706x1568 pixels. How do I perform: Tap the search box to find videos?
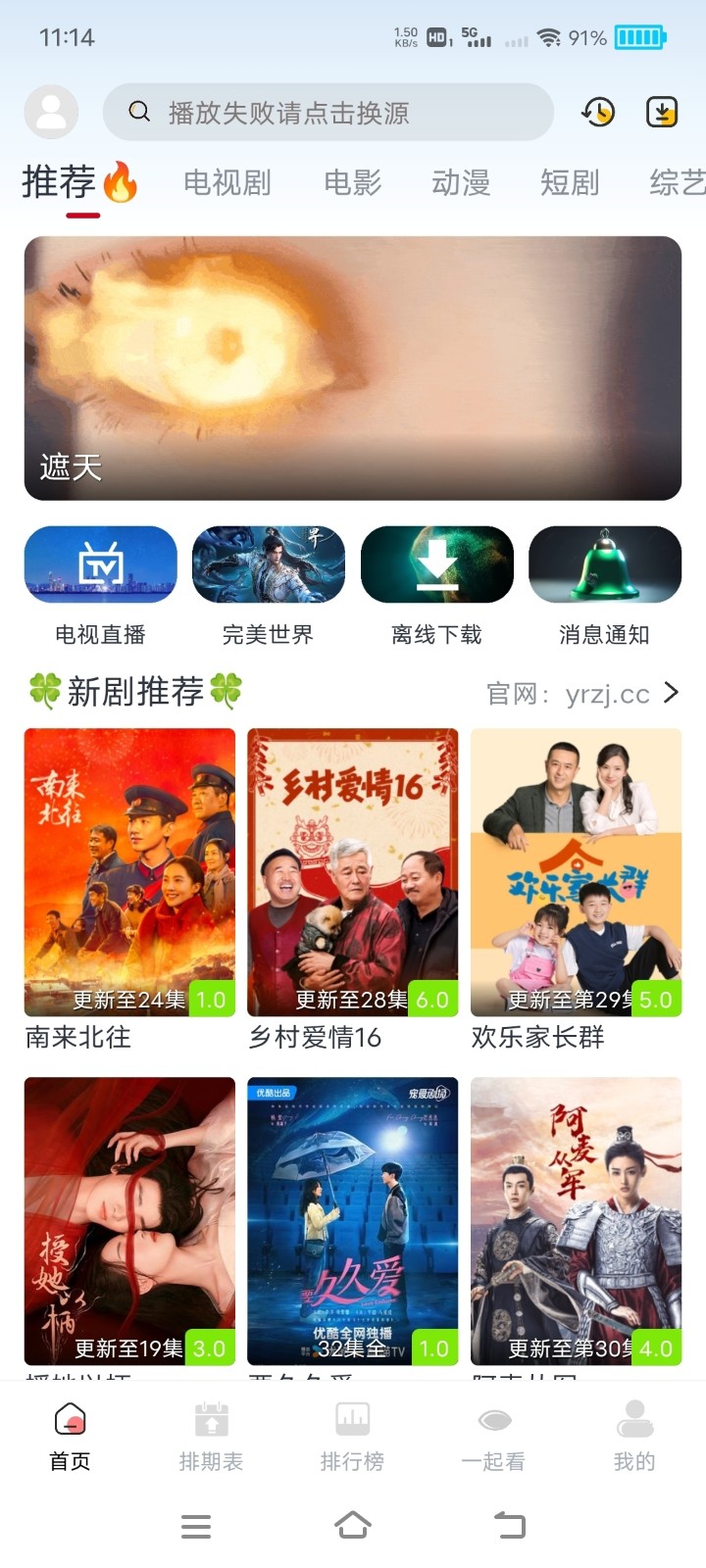pyautogui.click(x=328, y=113)
